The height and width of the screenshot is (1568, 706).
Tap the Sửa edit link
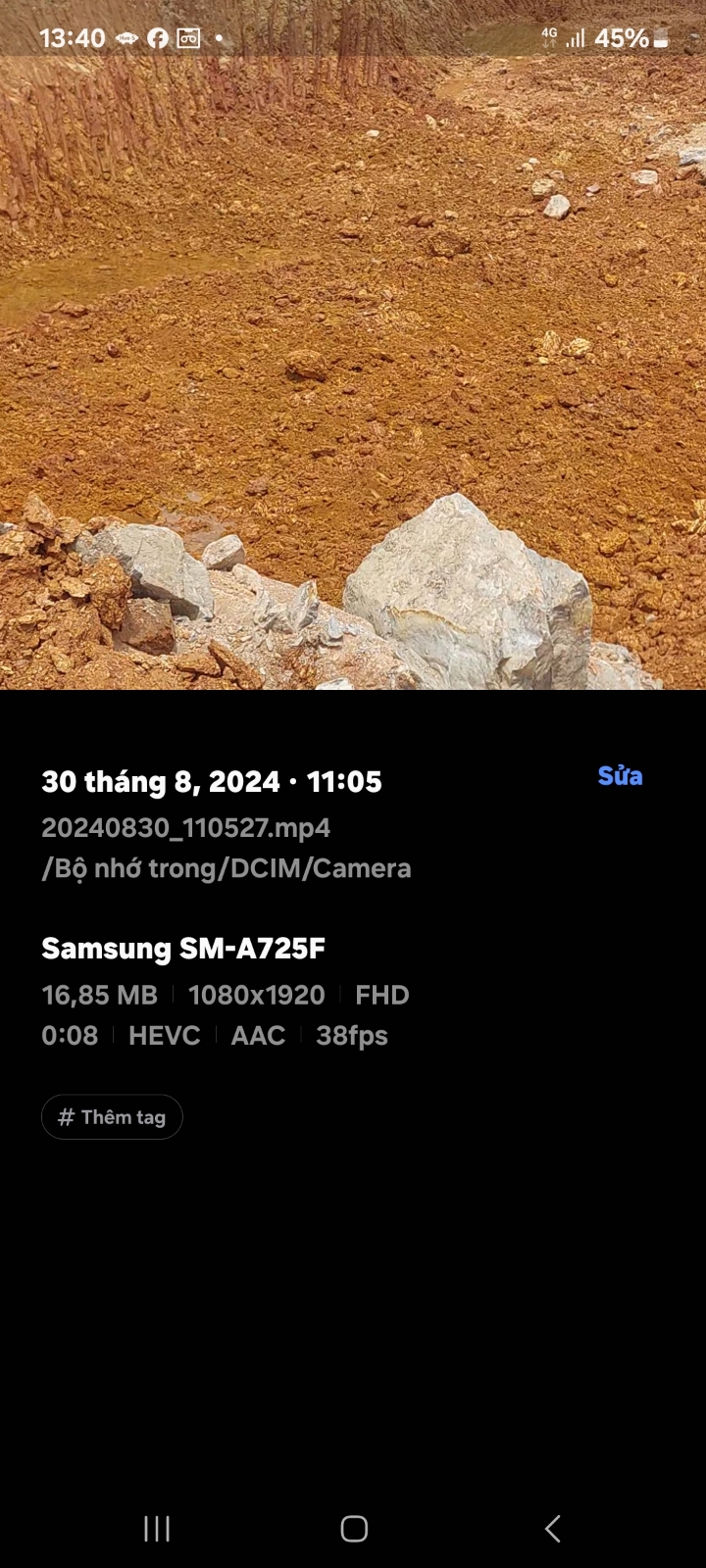pyautogui.click(x=620, y=776)
